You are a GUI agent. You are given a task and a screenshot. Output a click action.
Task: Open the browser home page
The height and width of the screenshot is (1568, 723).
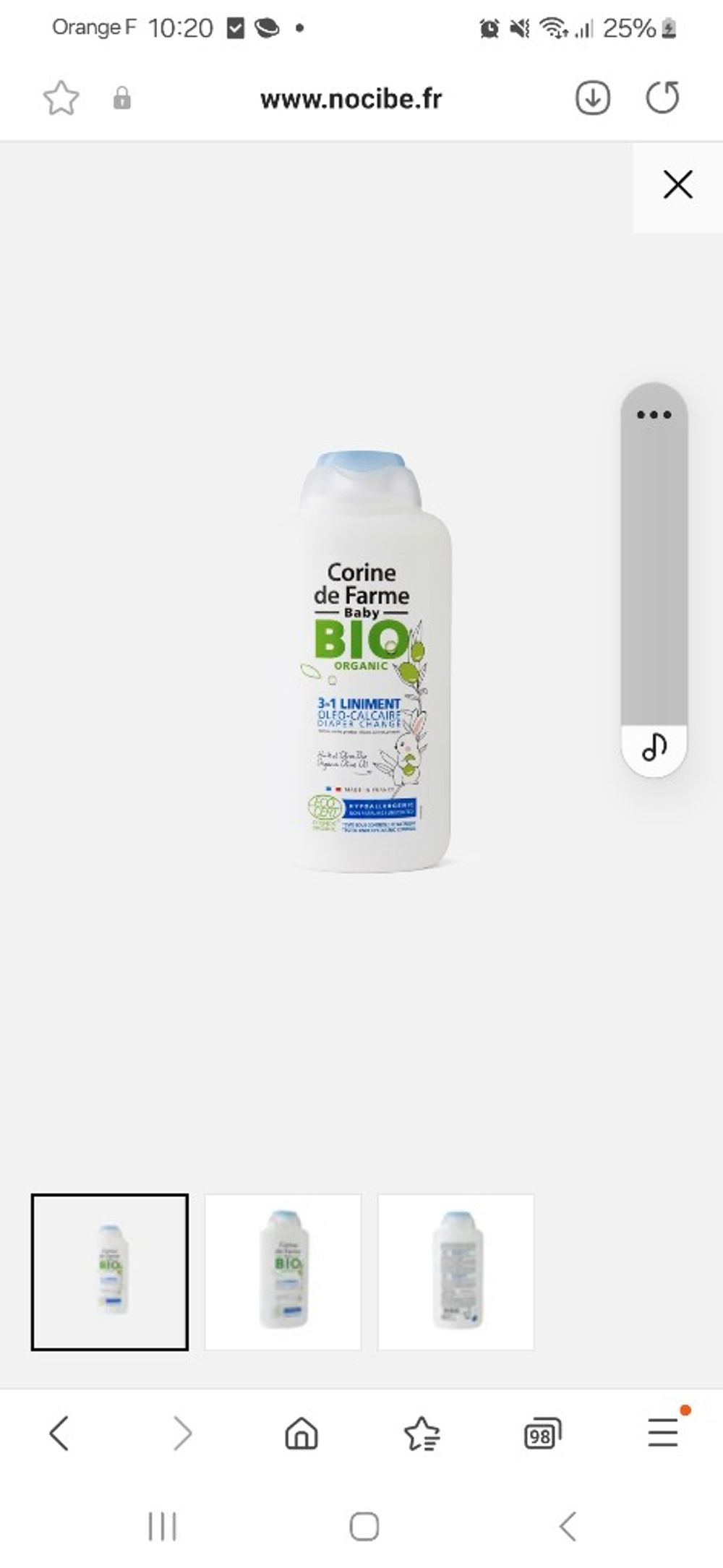(x=301, y=1433)
